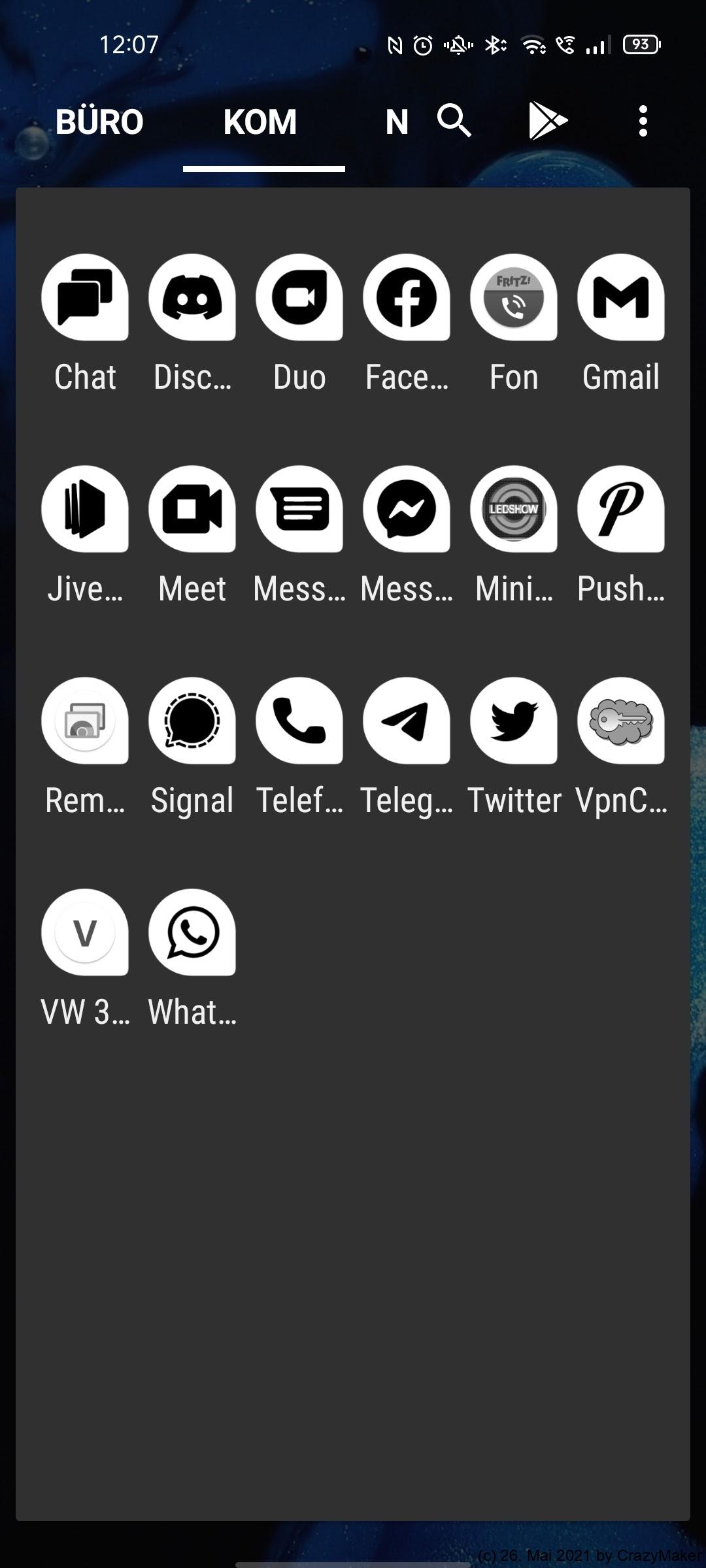Viewport: 706px width, 1568px height.
Task: Open the Pushbullet app
Action: click(x=621, y=510)
